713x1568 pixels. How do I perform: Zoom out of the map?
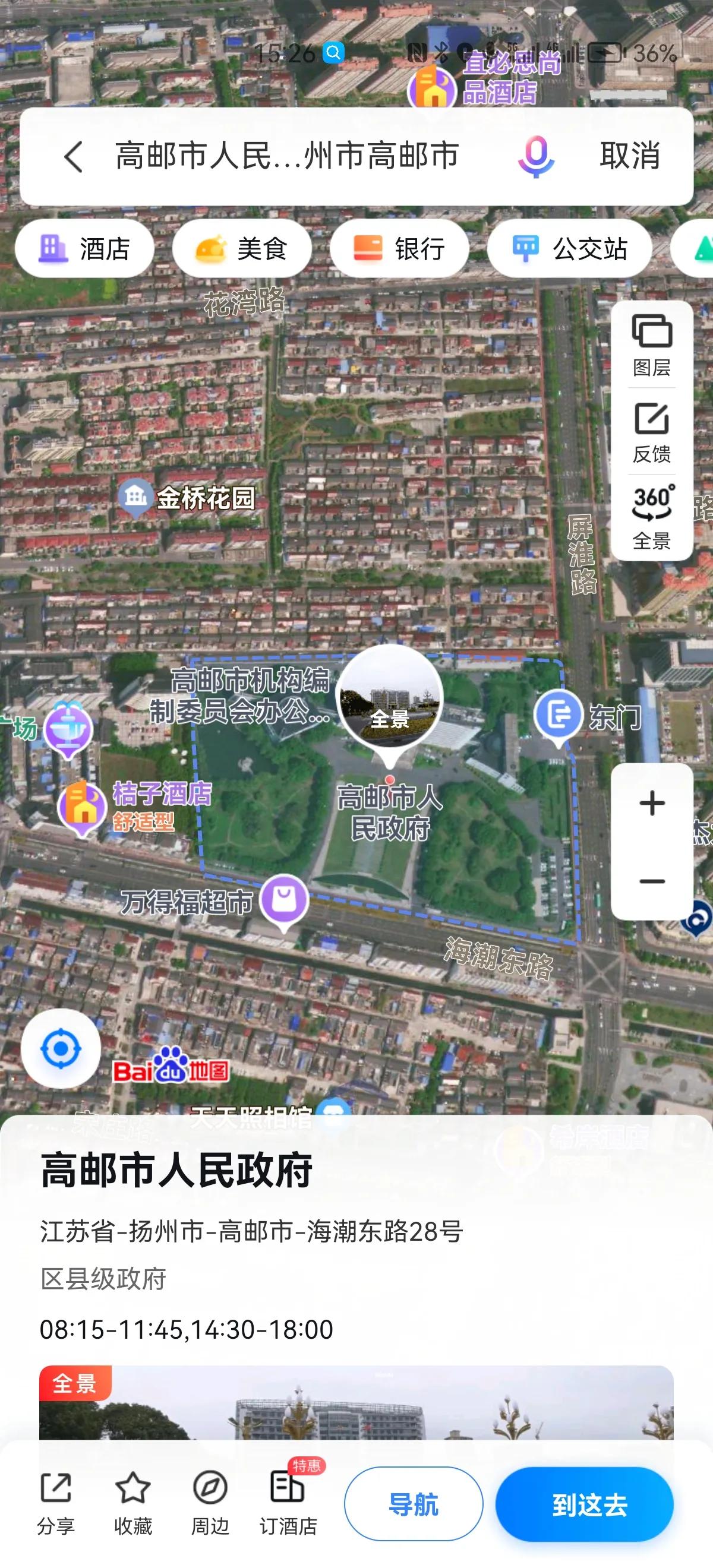[651, 881]
